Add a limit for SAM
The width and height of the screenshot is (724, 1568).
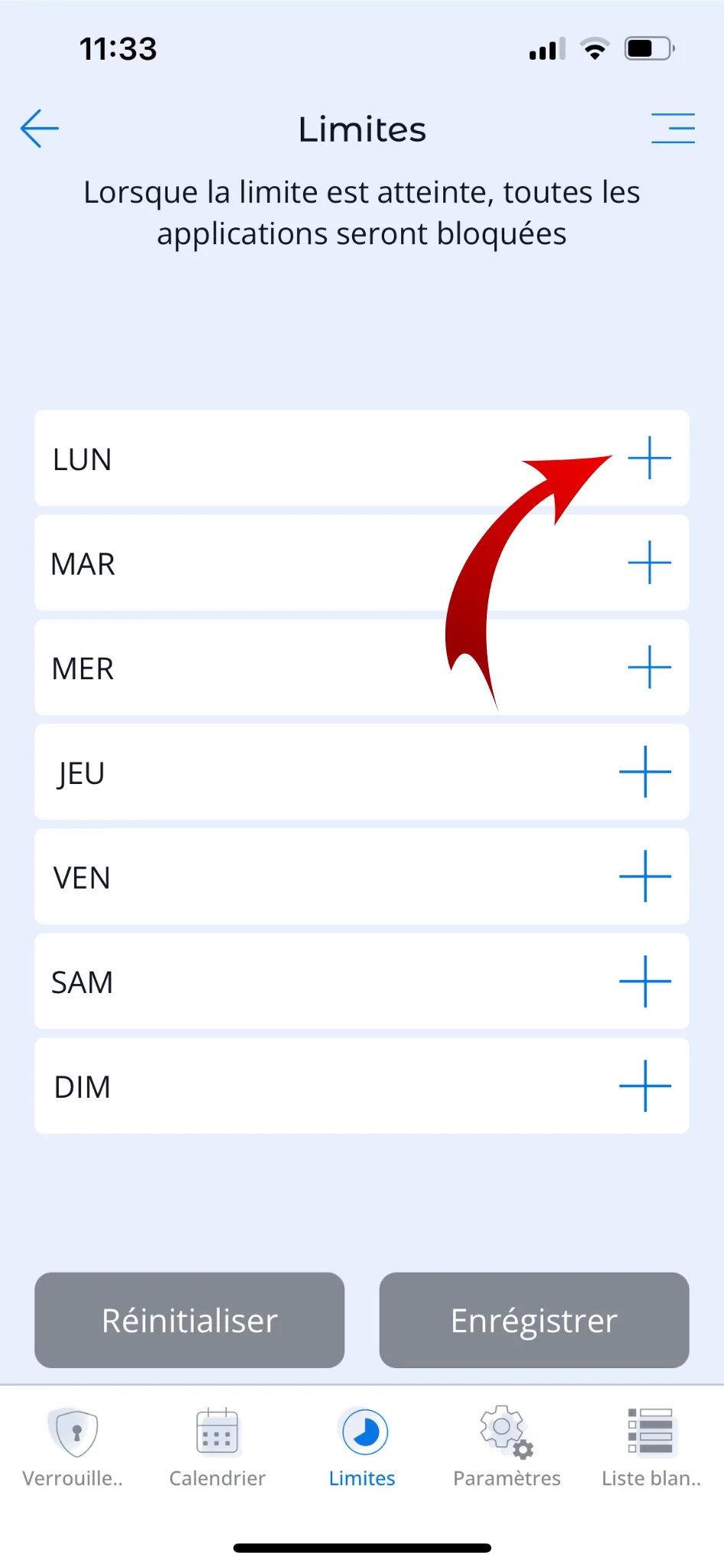click(x=645, y=982)
